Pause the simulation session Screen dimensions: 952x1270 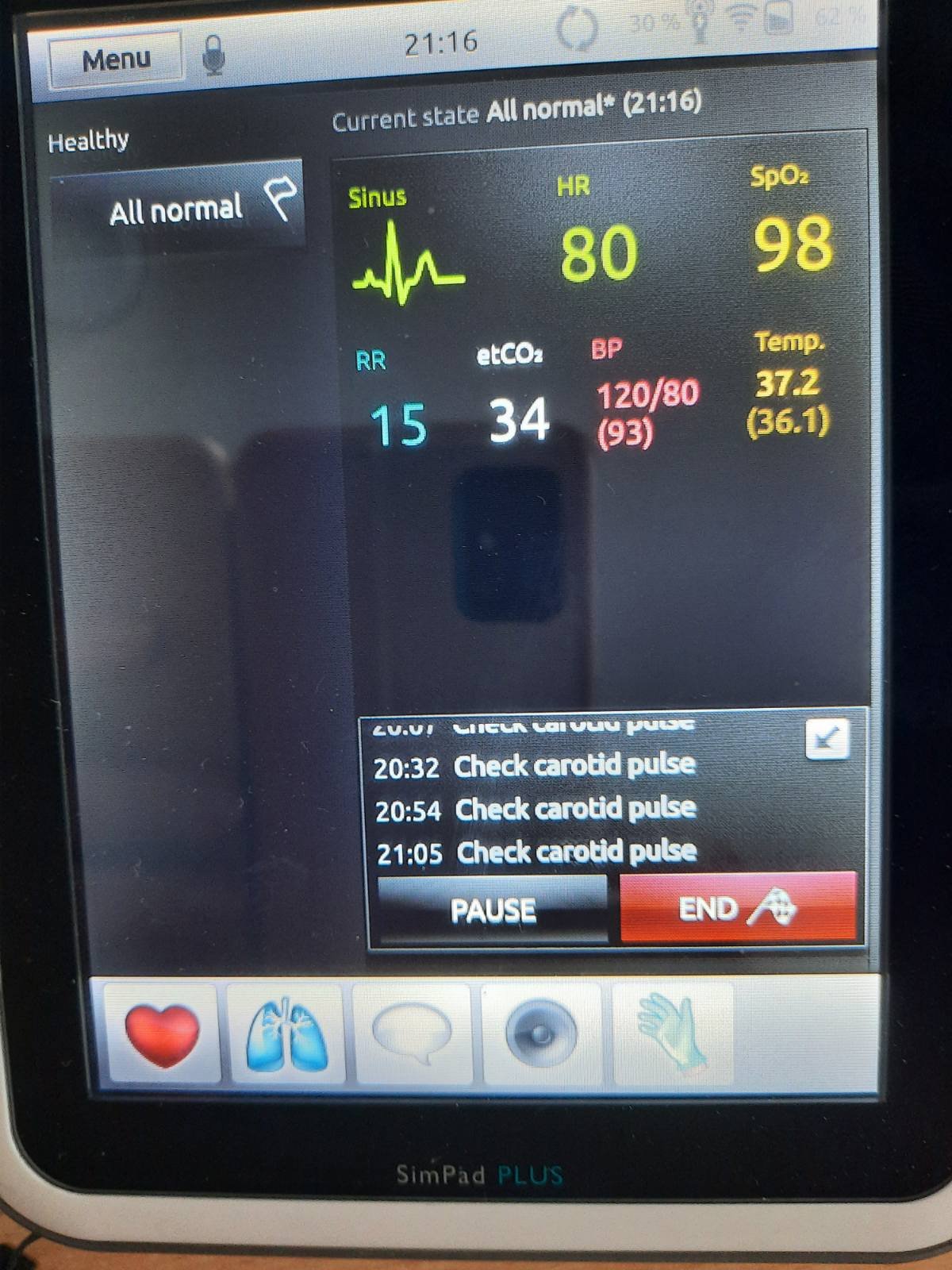(493, 910)
